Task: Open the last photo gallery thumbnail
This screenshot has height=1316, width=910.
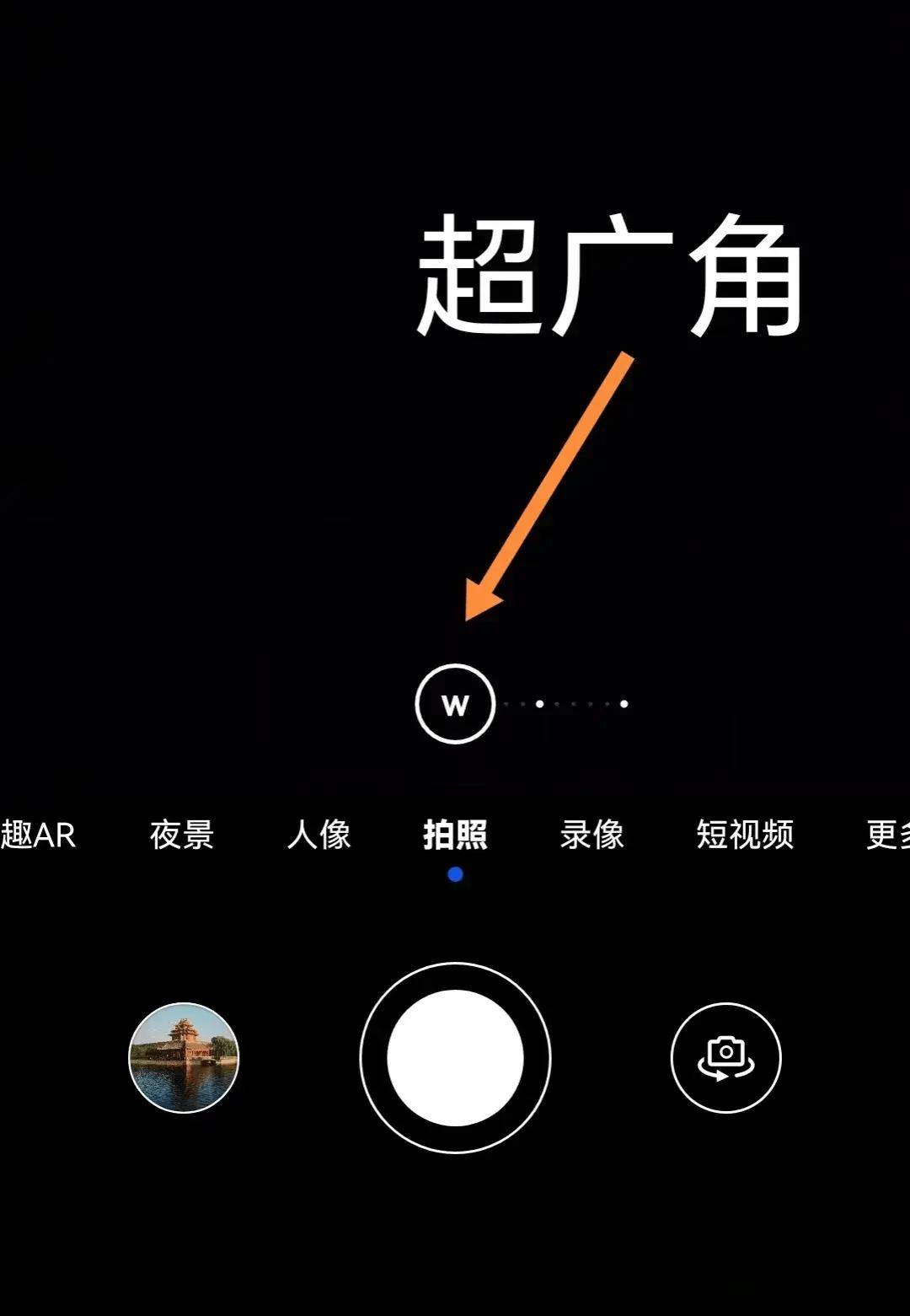Action: 184,1057
